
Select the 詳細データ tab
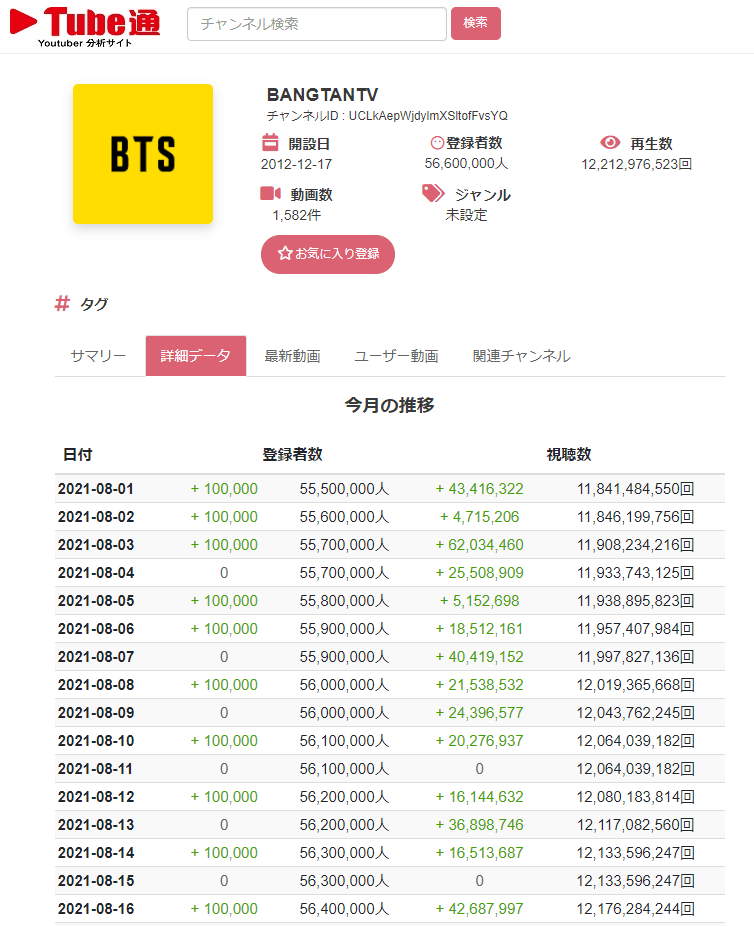(196, 356)
